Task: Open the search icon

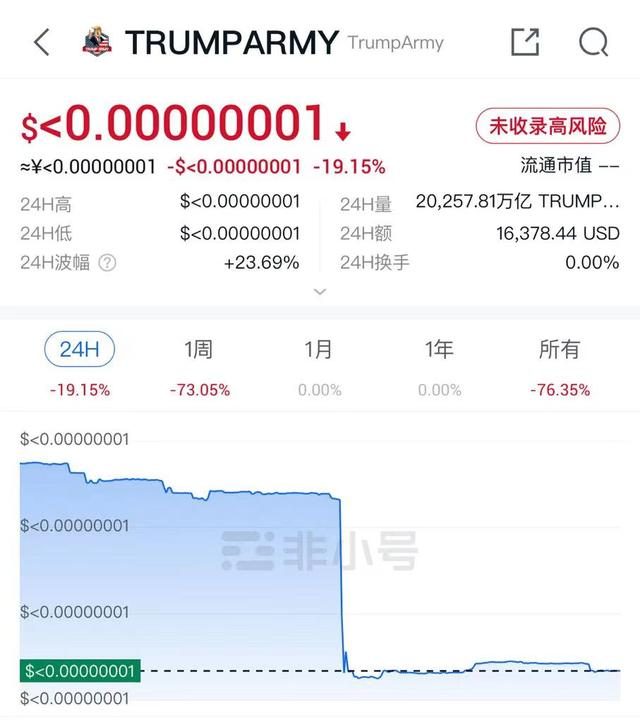Action: [x=593, y=42]
